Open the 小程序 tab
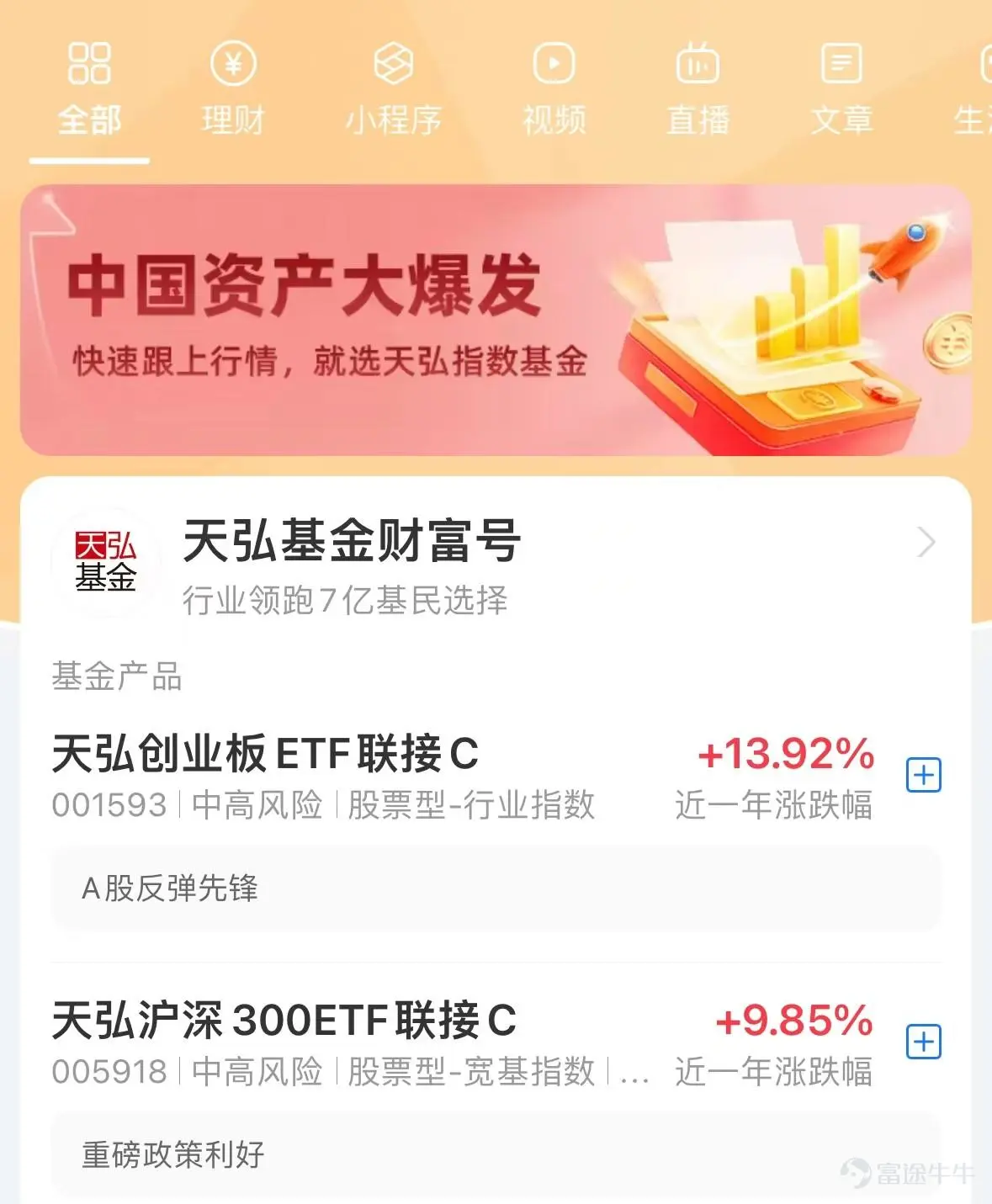Screen dimensions: 992x1204 [393, 90]
